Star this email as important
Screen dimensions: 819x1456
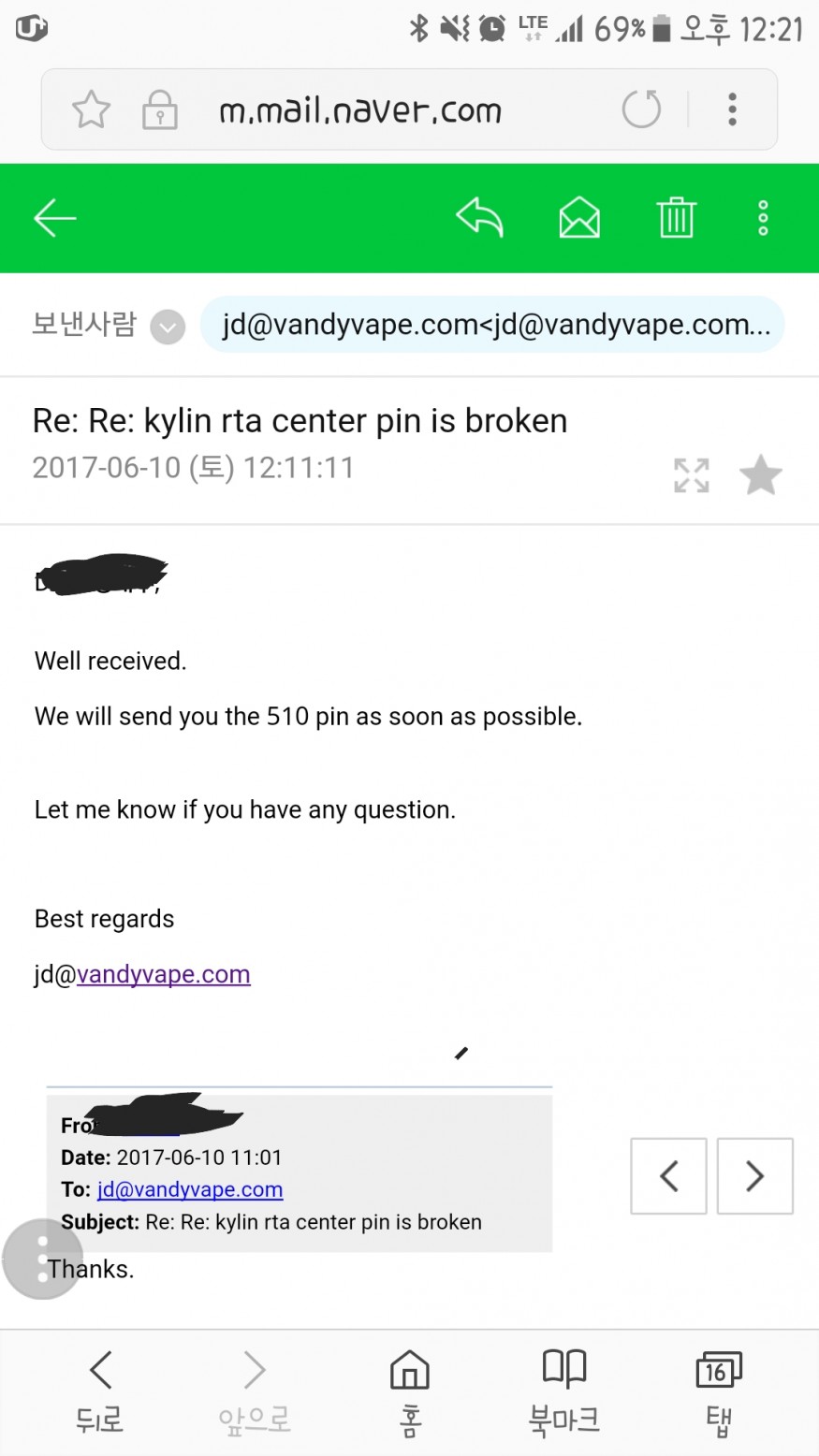tap(761, 475)
